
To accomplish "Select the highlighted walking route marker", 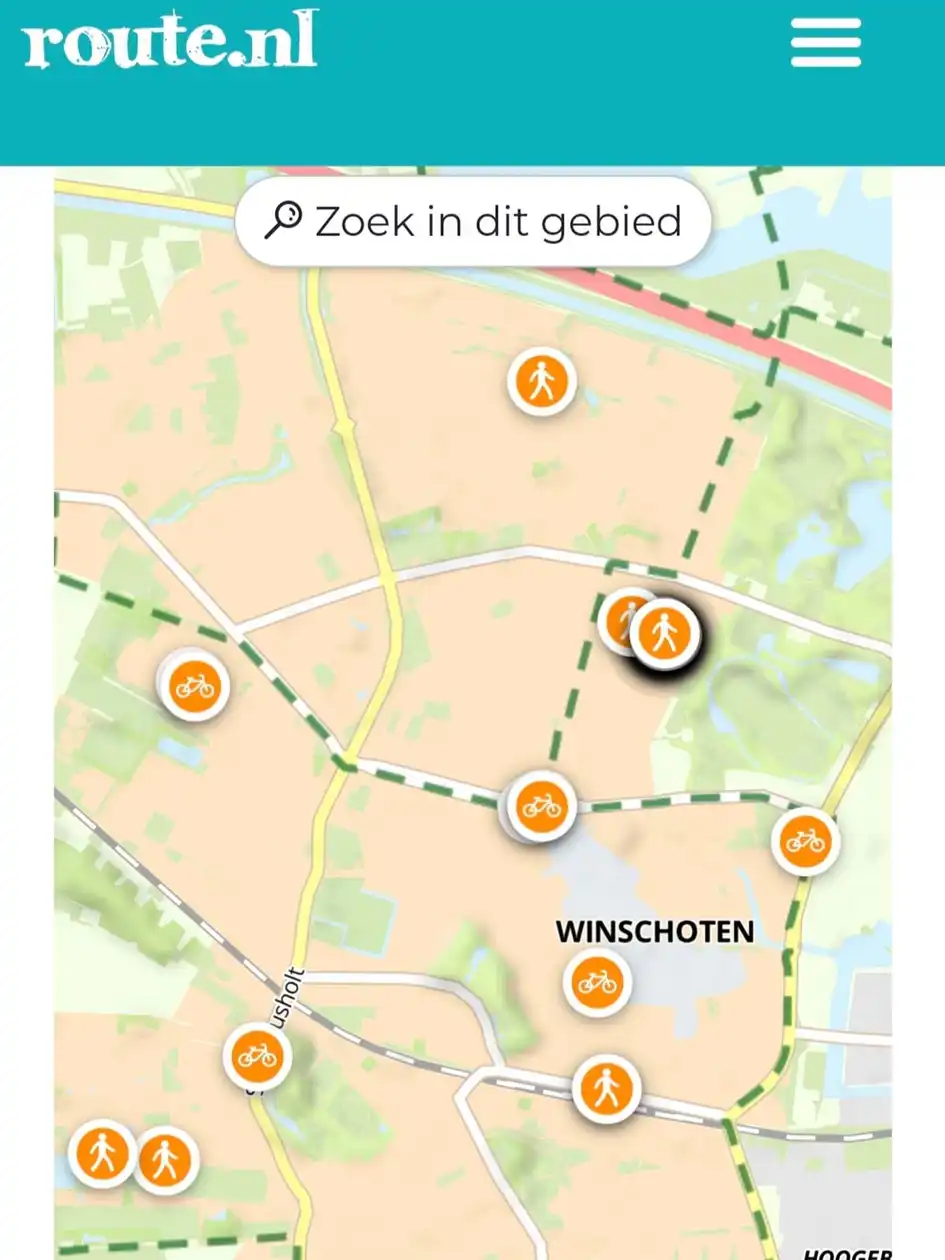I will pos(664,634).
